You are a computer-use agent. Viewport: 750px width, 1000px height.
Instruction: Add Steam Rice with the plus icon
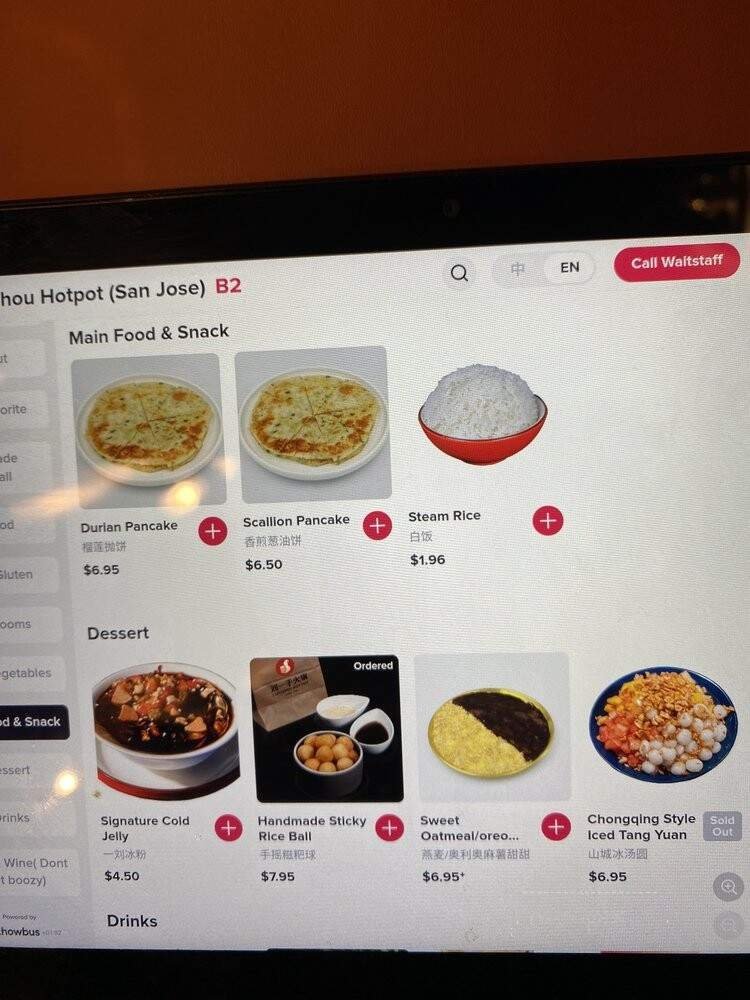tap(548, 520)
